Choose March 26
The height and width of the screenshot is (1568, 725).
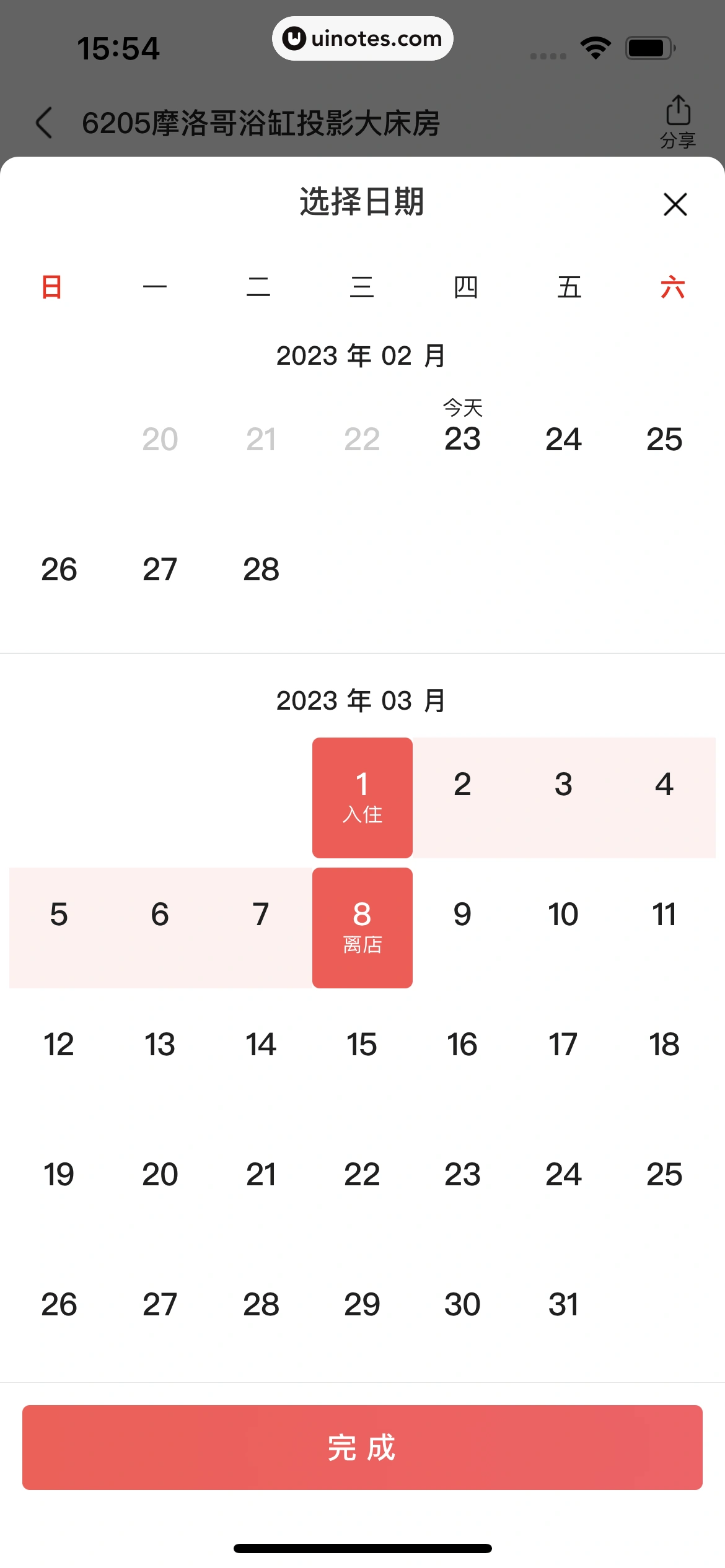pos(59,1305)
